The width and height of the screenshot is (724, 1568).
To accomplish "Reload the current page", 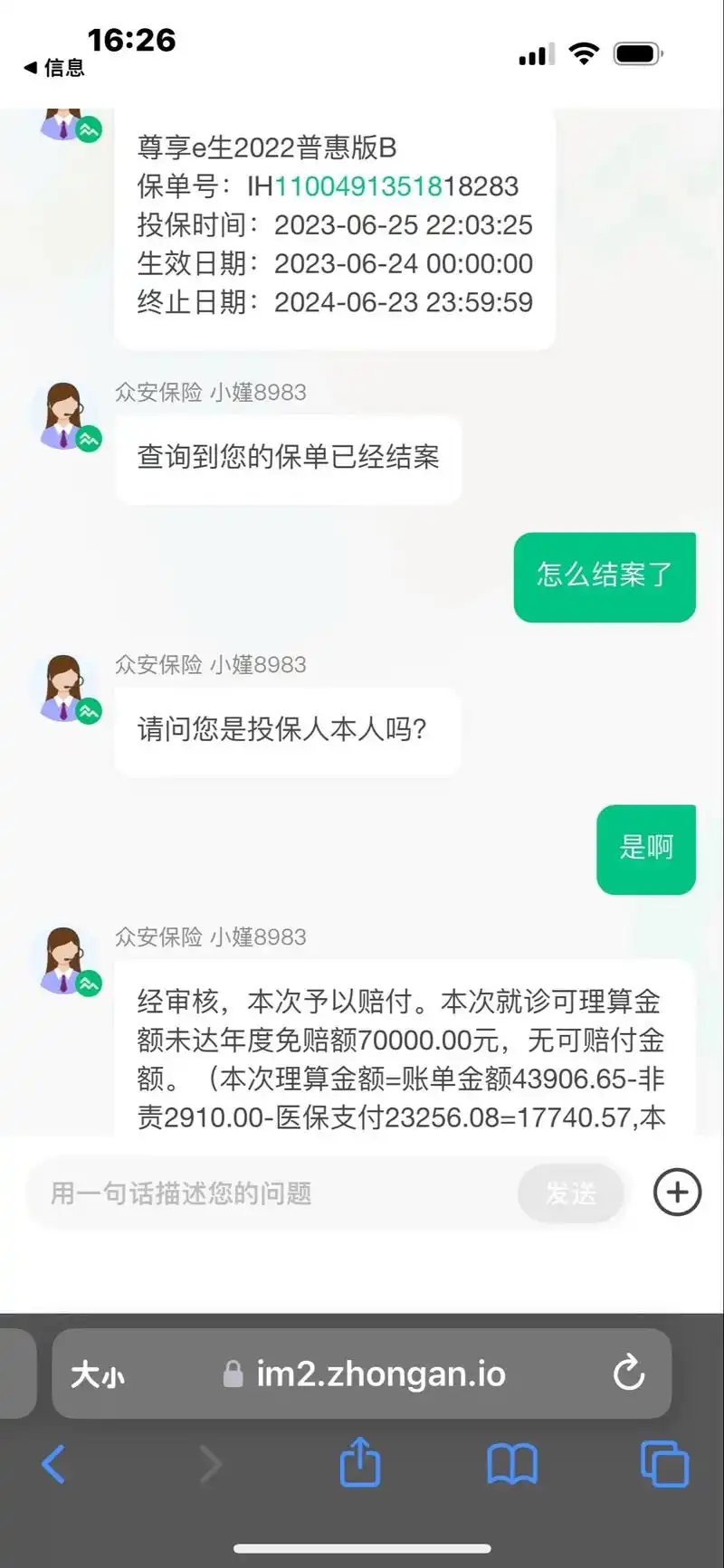I will tap(628, 1373).
